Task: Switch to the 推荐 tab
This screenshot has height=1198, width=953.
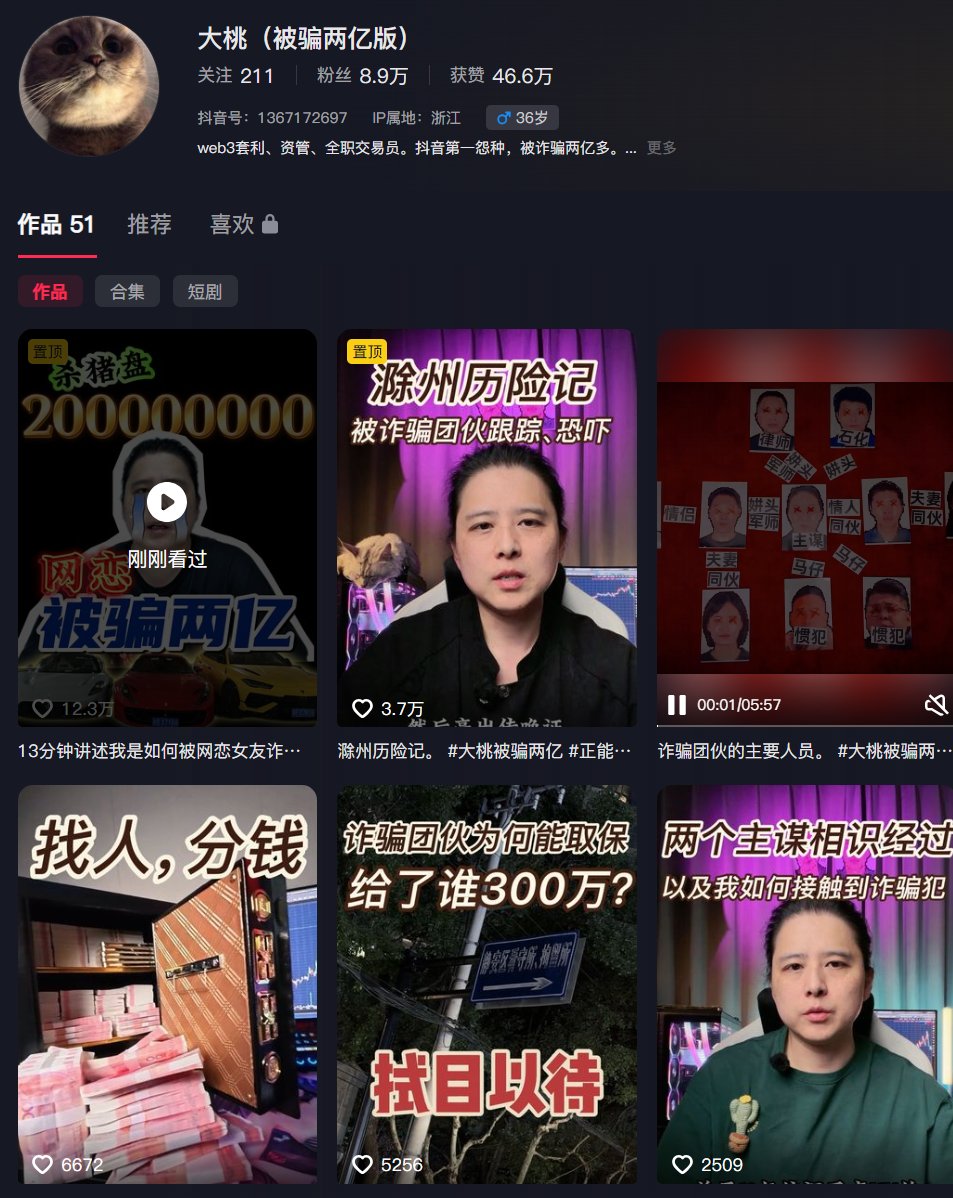Action: coord(149,225)
